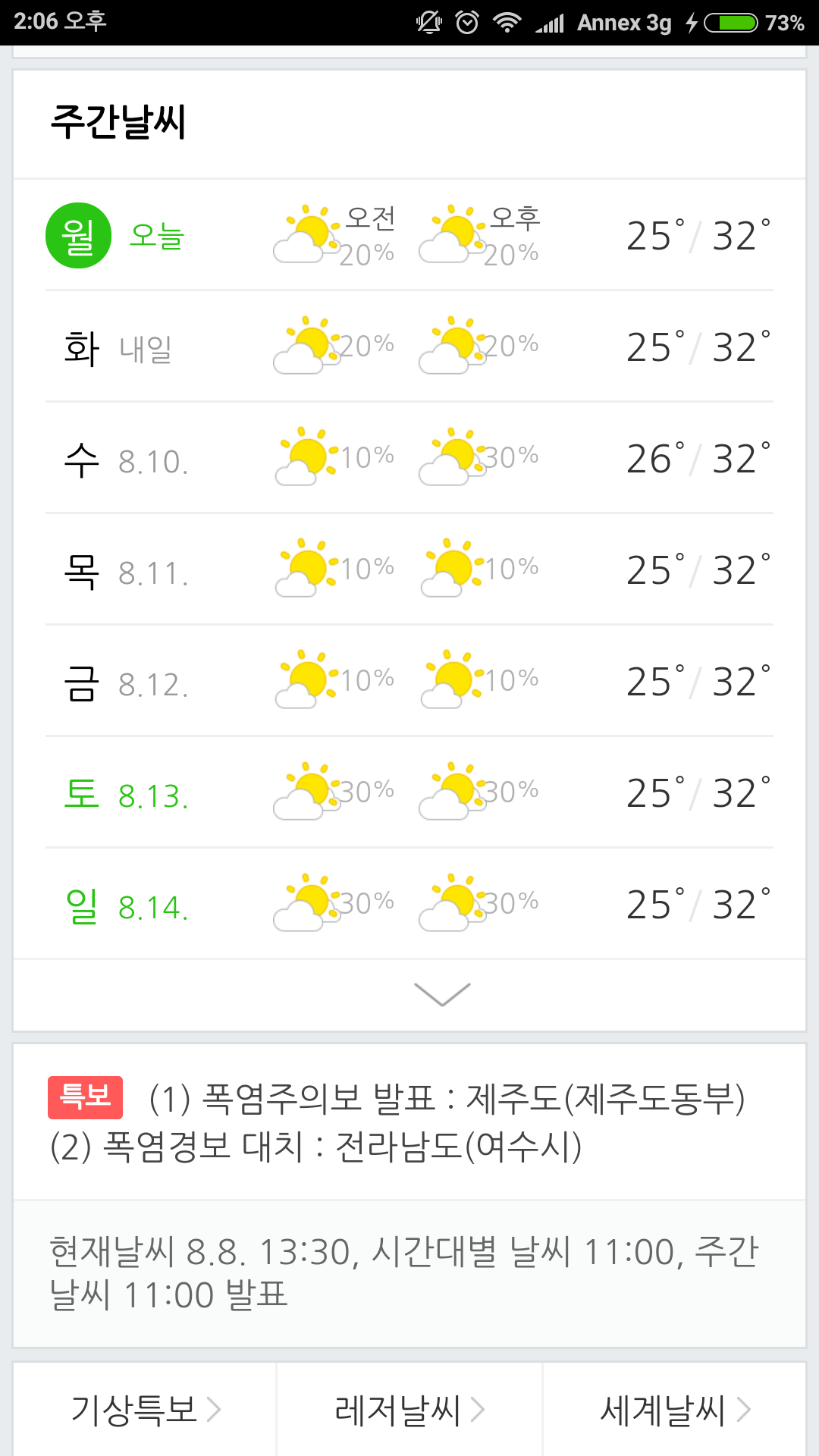Open the 레저날씨 leisure weather link
Screen dimensions: 819x1456
[409, 1410]
